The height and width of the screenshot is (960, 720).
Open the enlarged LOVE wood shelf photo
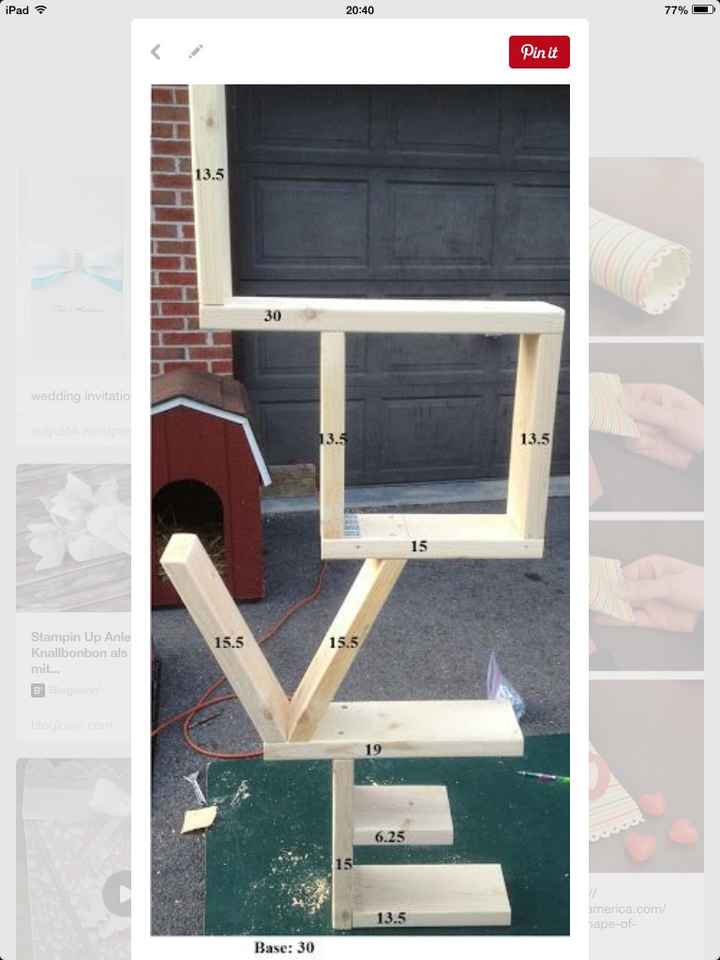click(x=360, y=510)
